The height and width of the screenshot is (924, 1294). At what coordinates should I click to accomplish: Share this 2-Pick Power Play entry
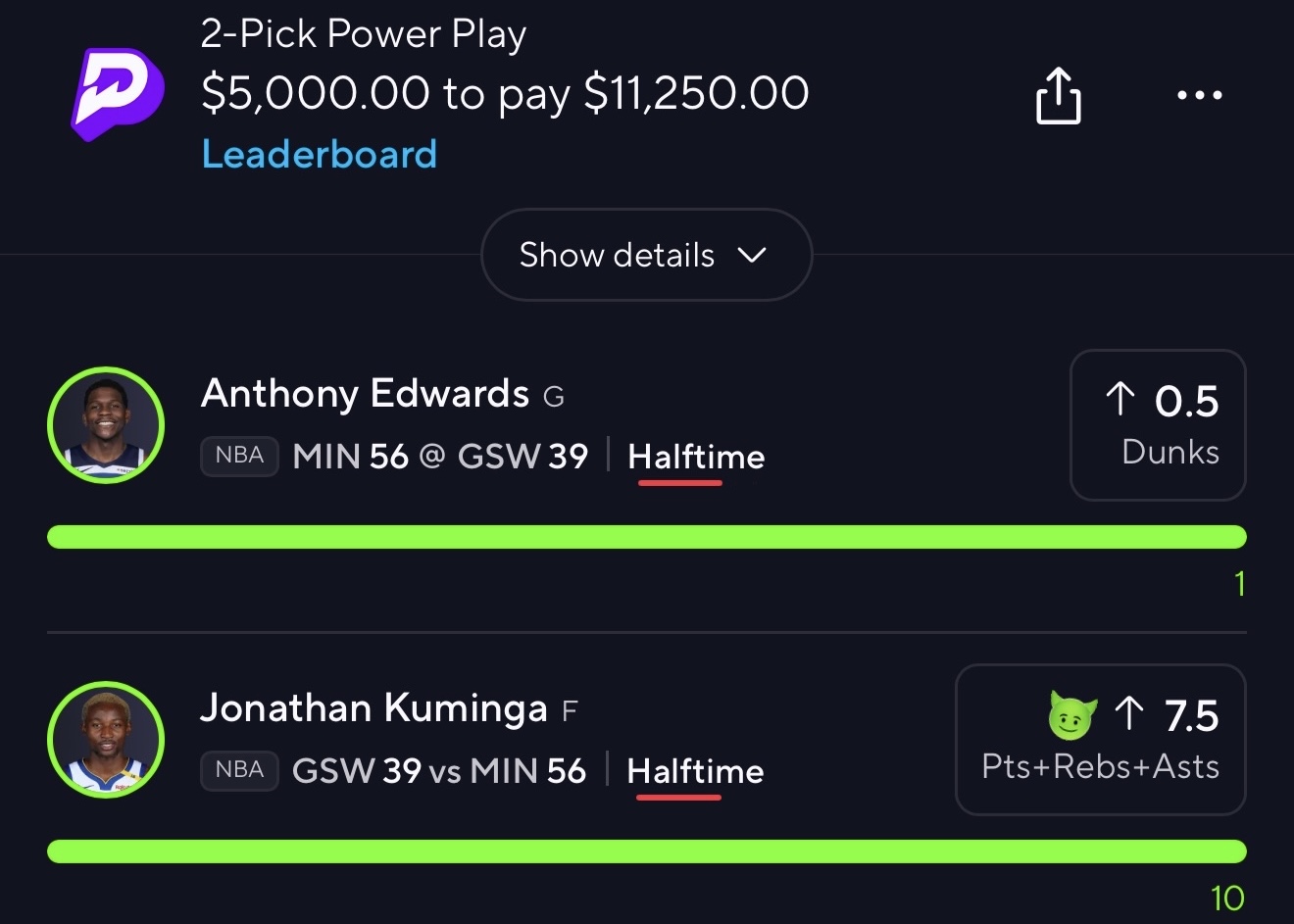tap(1058, 95)
